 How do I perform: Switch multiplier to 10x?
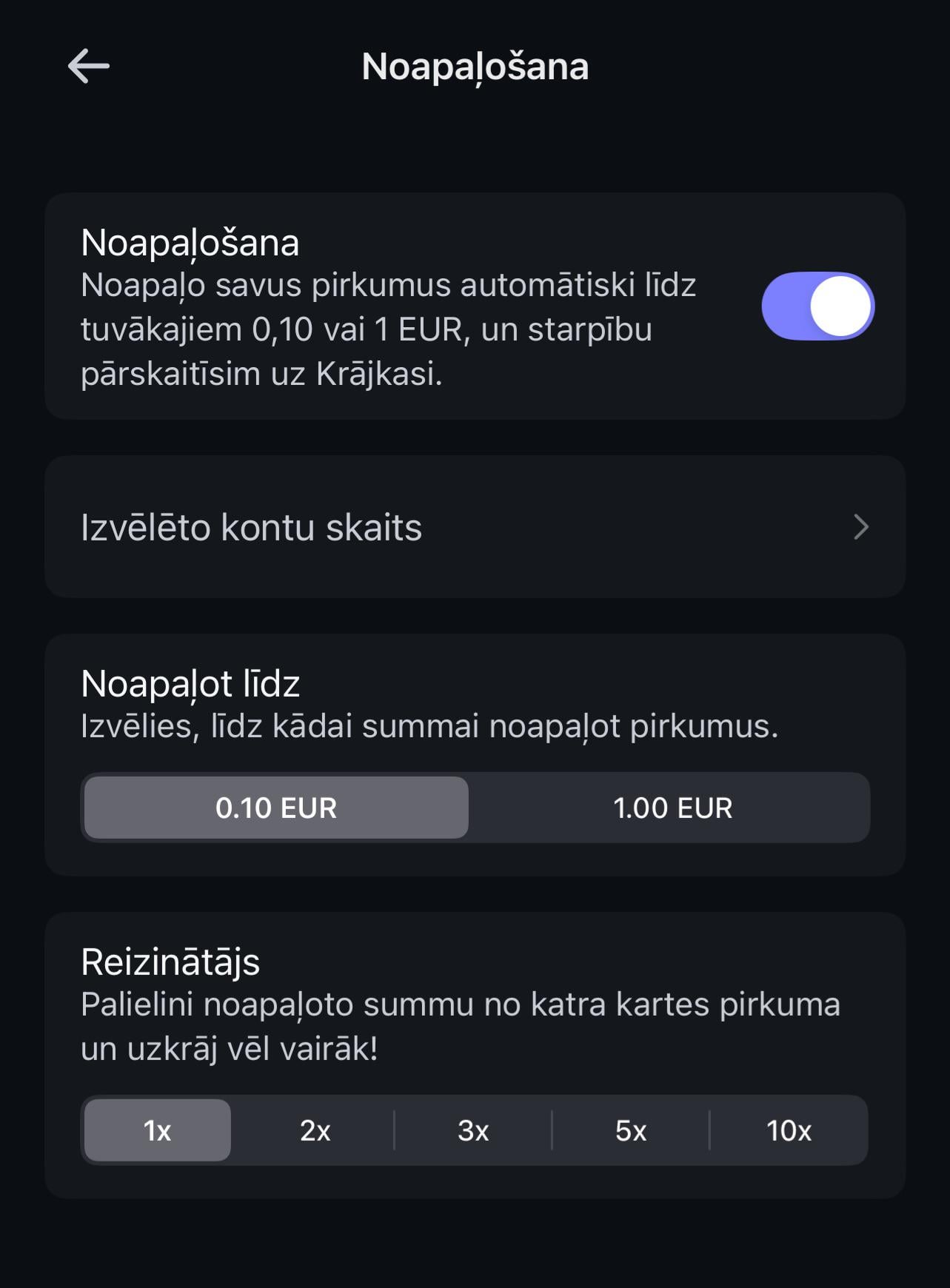[789, 1130]
